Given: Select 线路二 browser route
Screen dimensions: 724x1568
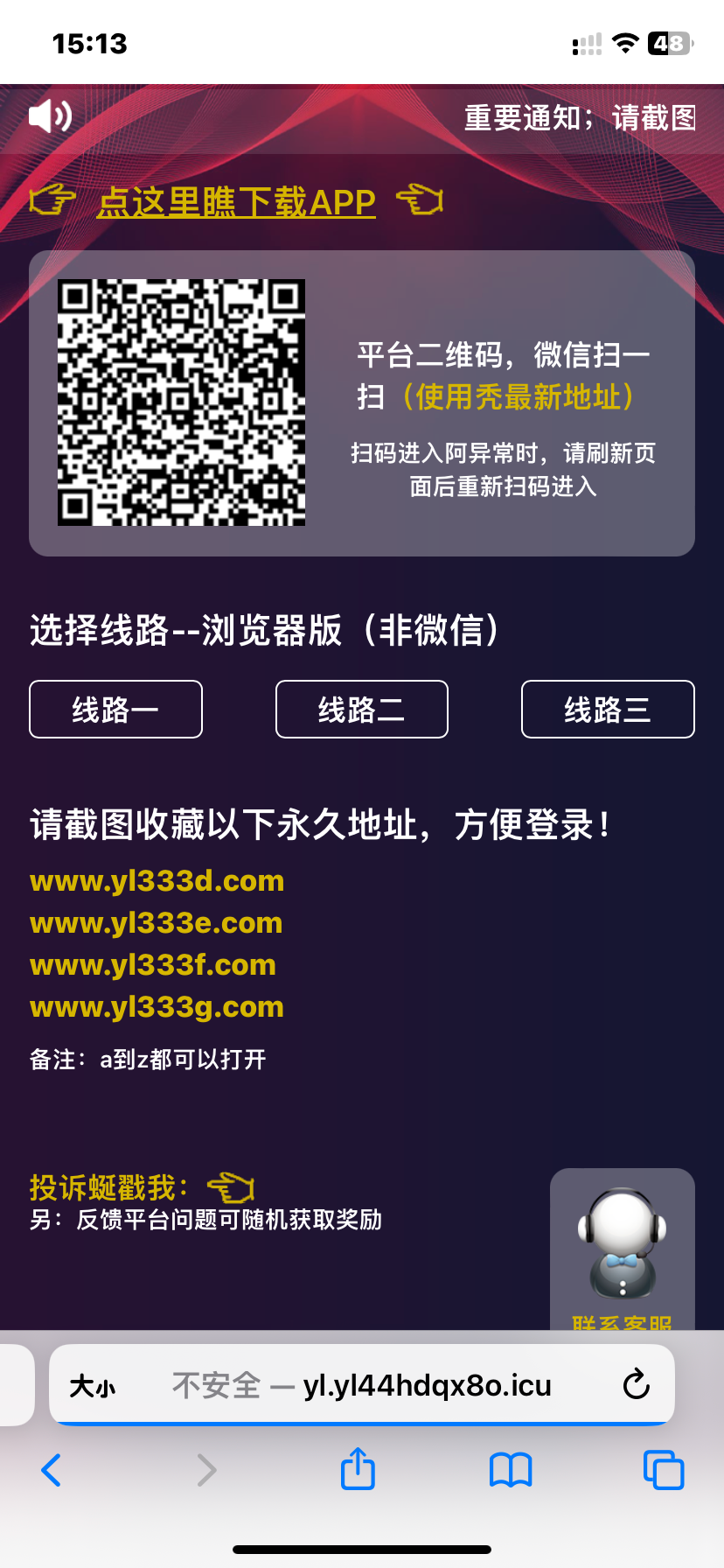Looking at the screenshot, I should point(361,709).
